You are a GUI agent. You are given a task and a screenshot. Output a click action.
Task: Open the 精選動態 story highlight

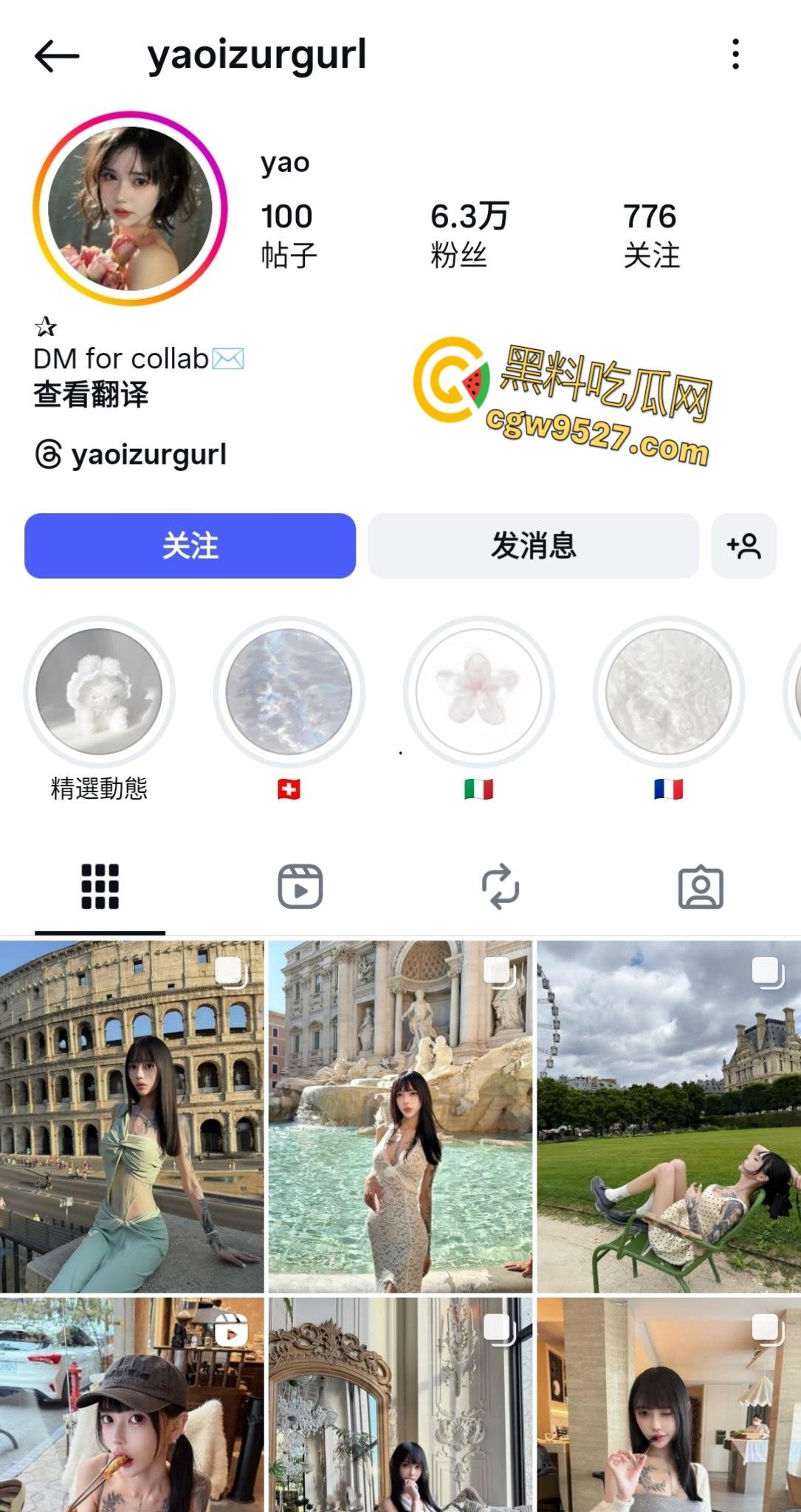[100, 690]
